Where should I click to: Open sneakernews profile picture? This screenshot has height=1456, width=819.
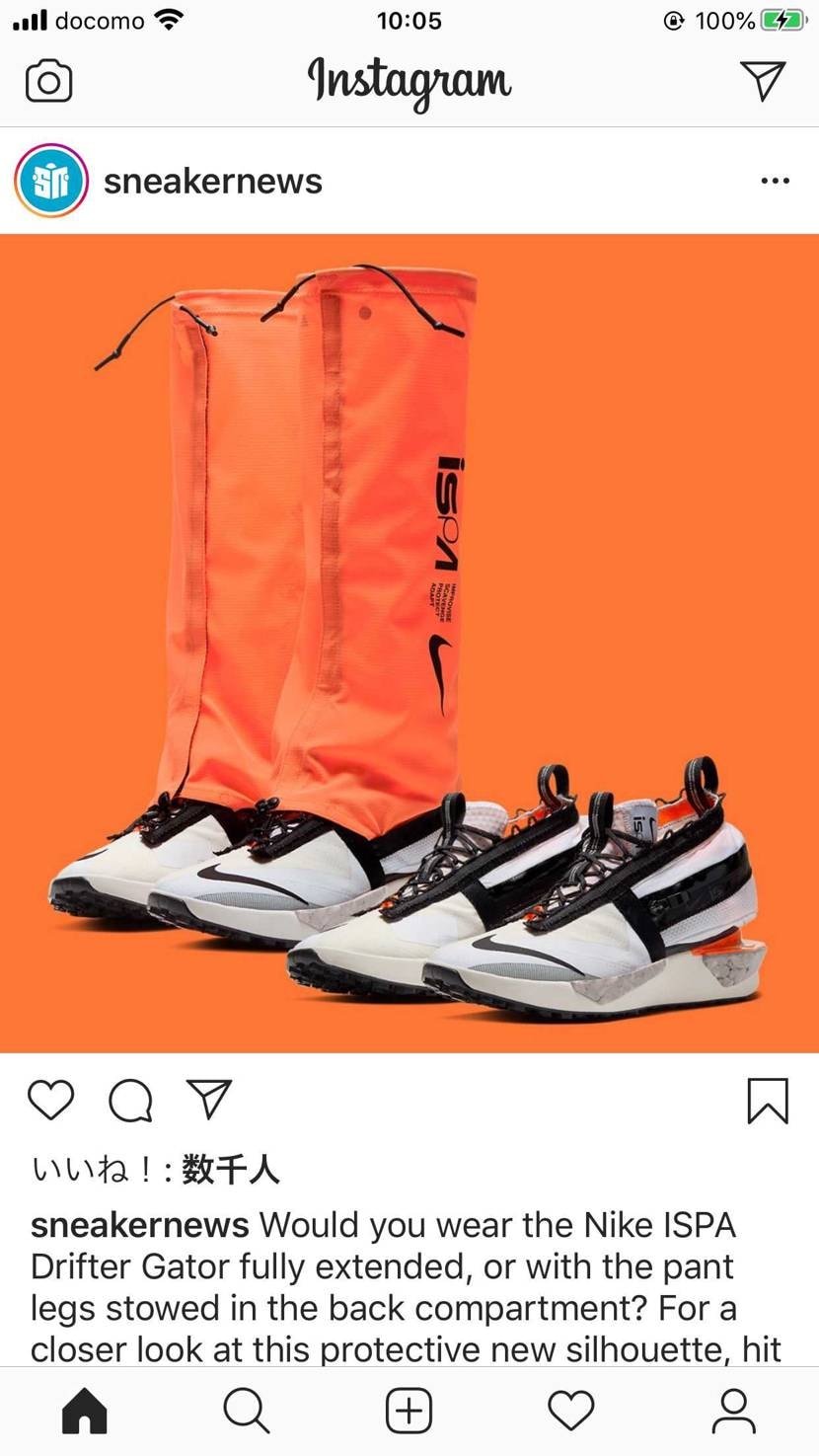pos(51,181)
